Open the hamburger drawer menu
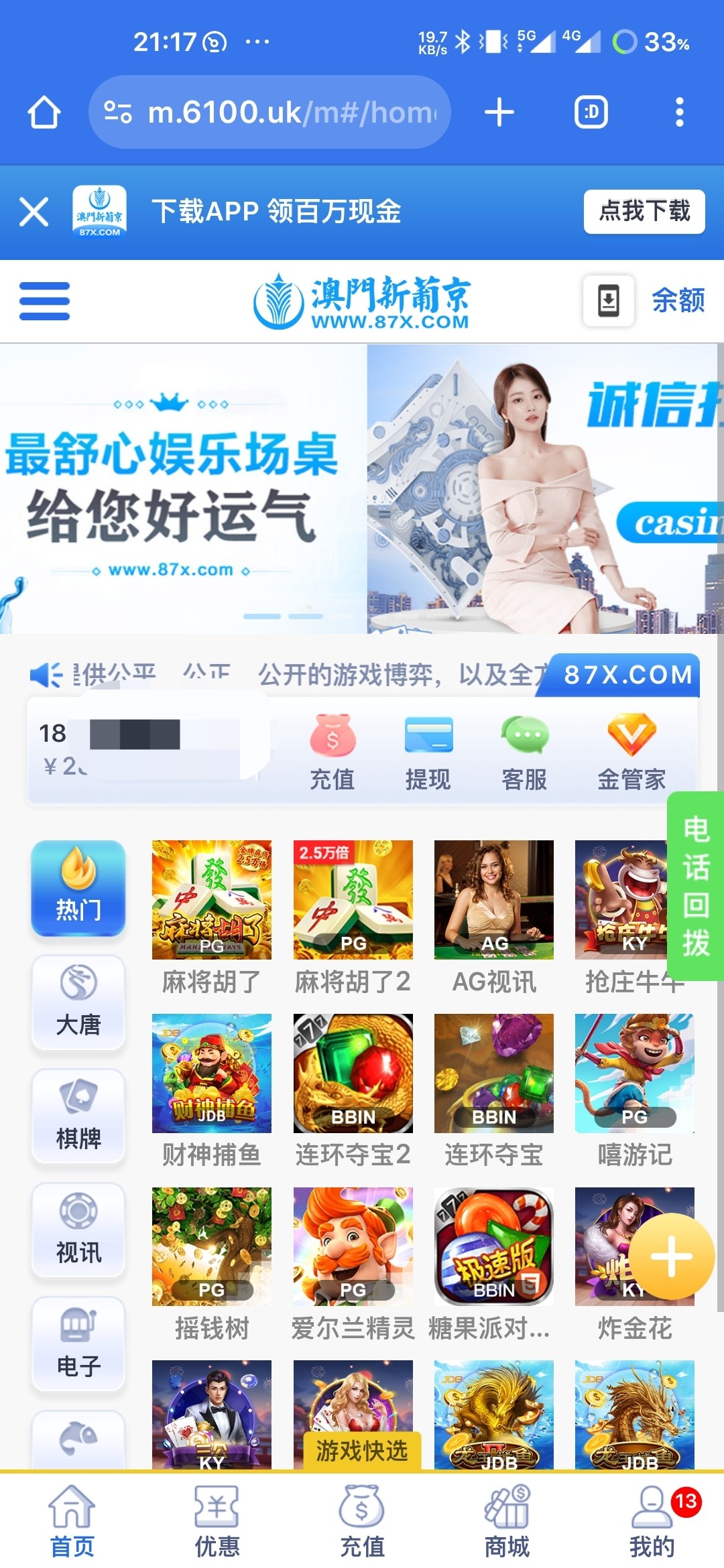Screen dimensions: 724x1568 pyautogui.click(x=44, y=301)
